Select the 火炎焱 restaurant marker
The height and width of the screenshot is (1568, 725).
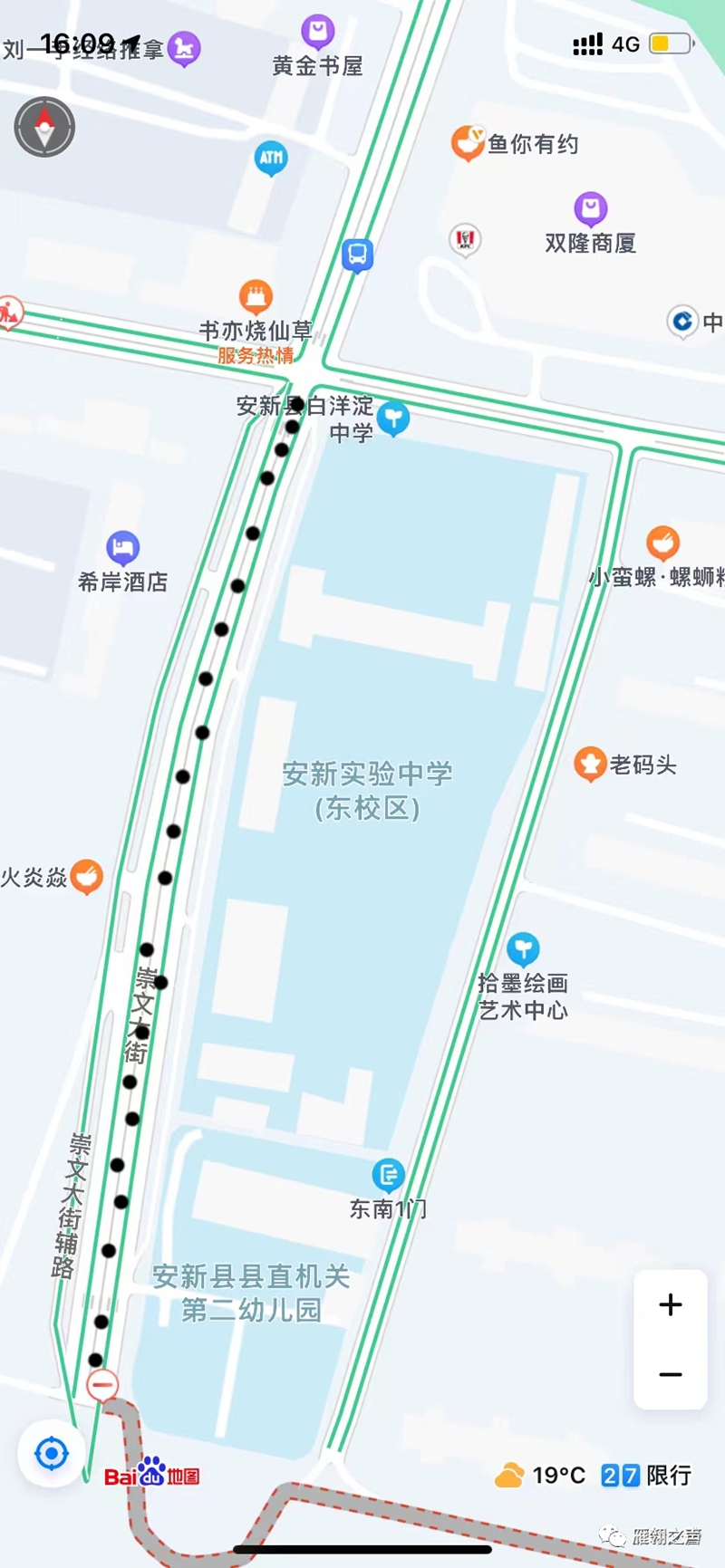pos(87,876)
